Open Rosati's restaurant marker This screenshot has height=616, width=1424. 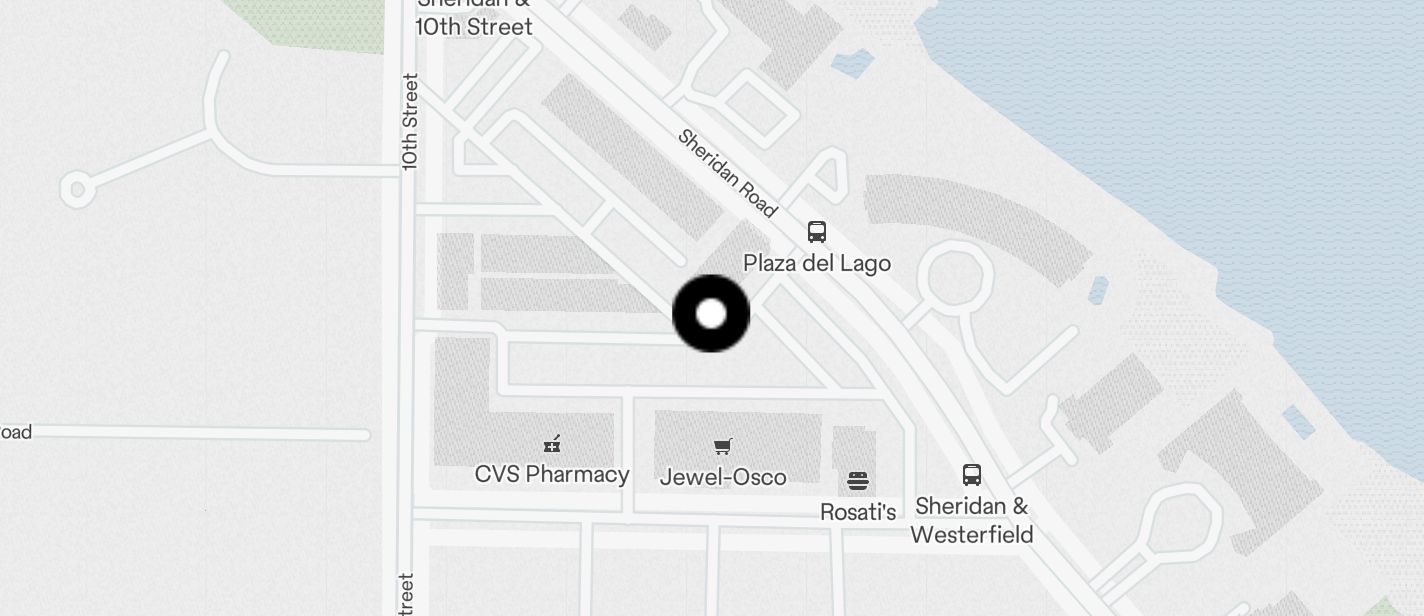click(x=857, y=481)
